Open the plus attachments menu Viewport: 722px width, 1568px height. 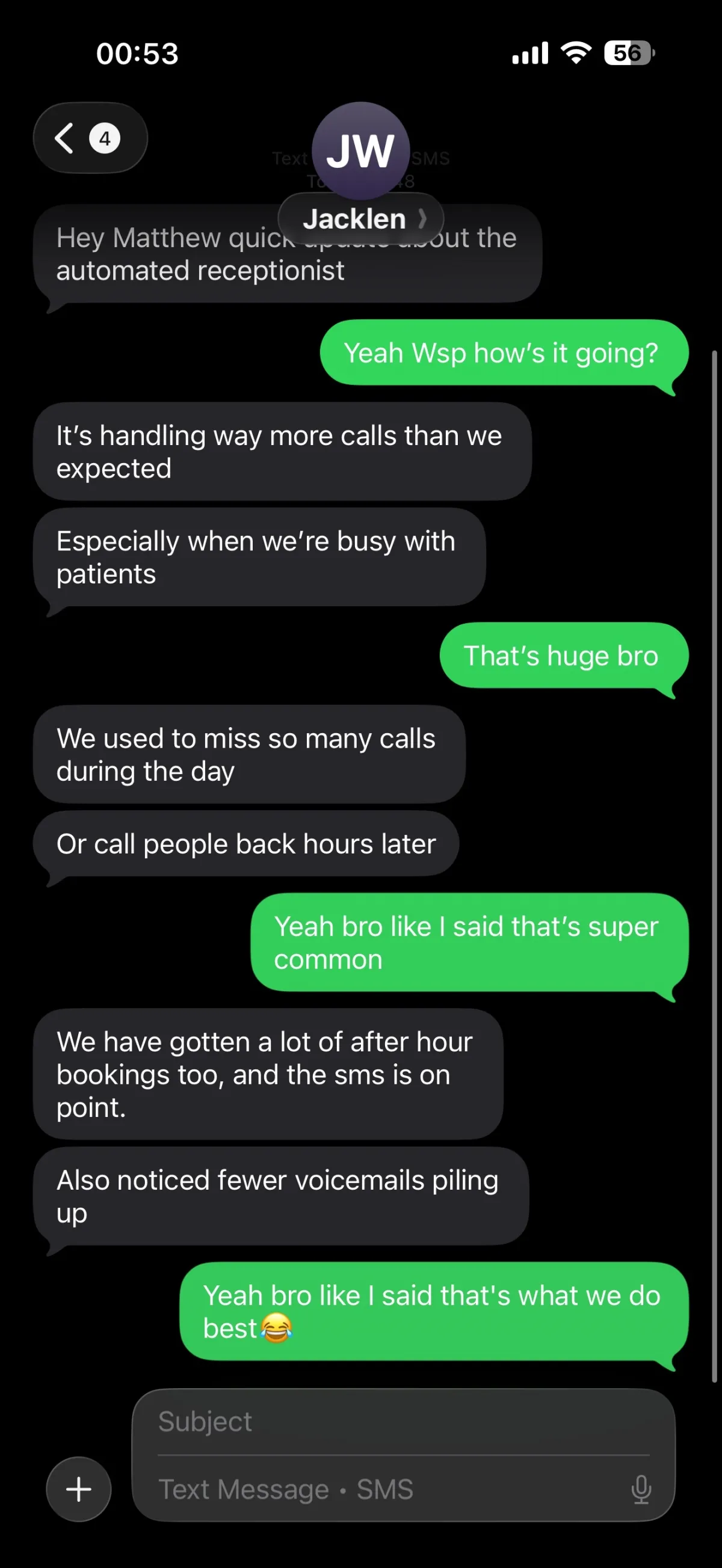click(79, 1489)
